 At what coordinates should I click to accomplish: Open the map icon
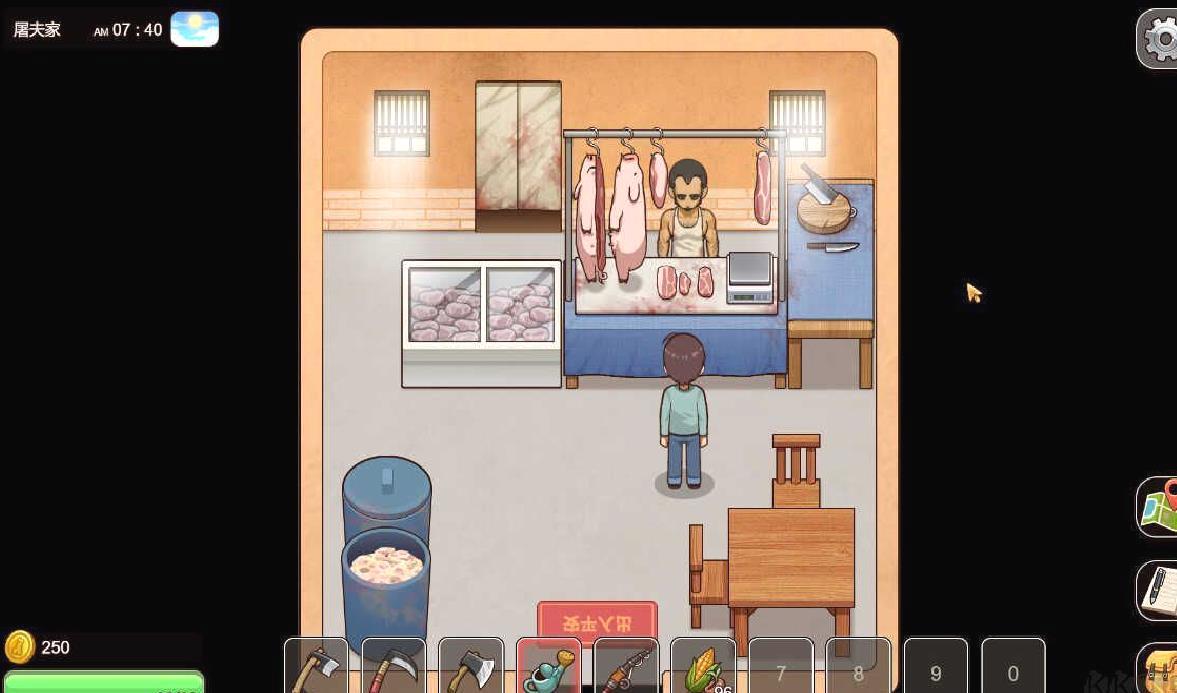coord(1160,508)
